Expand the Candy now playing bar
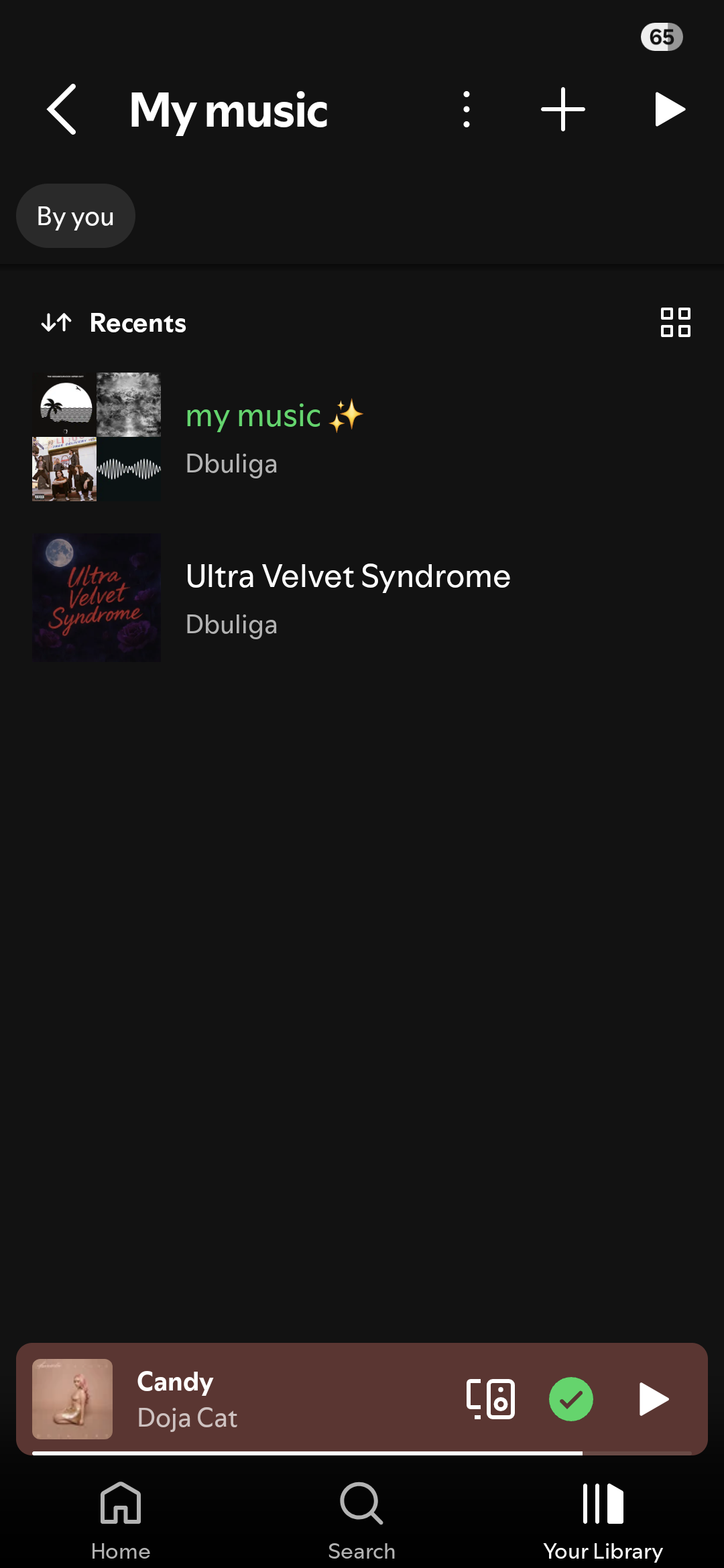 click(x=282, y=1399)
